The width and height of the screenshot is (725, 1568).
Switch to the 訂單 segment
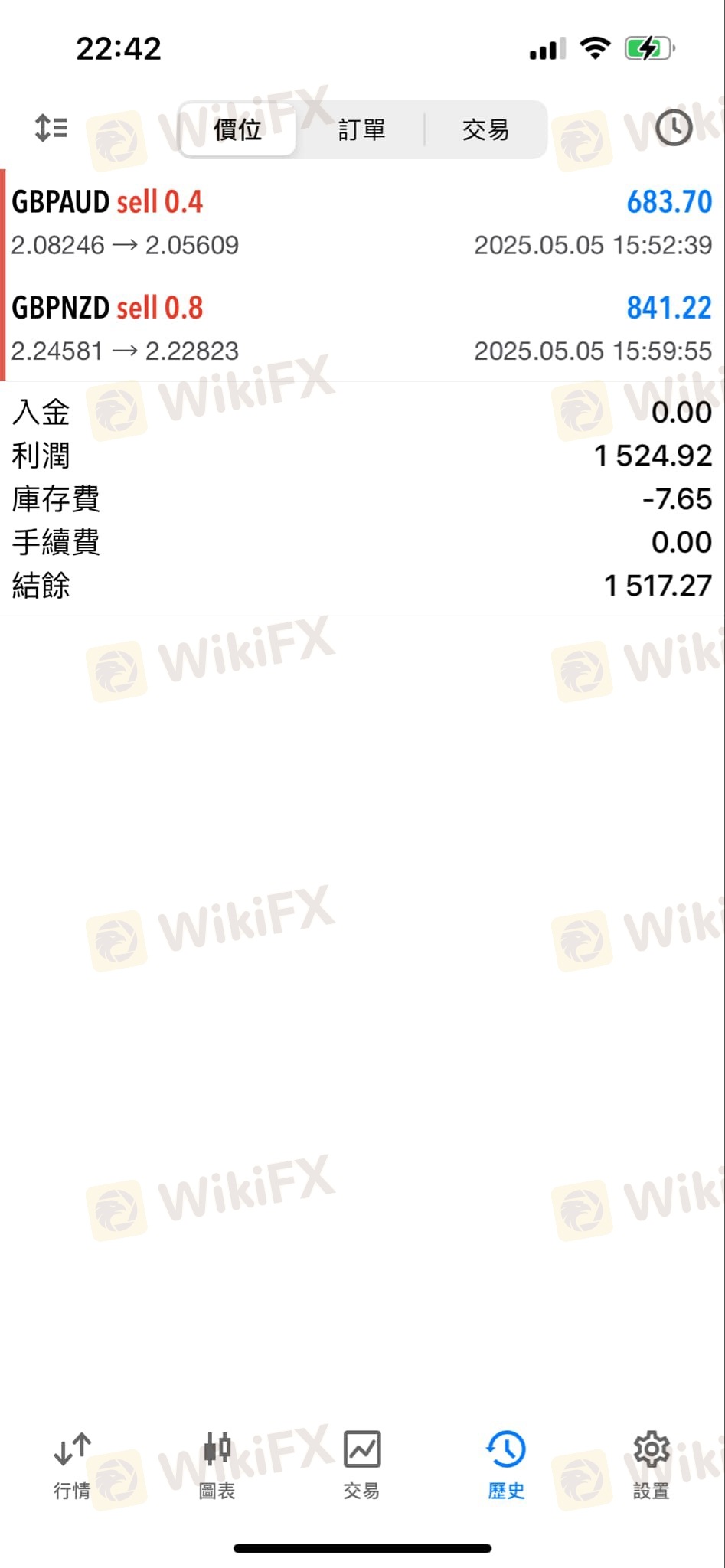pyautogui.click(x=361, y=129)
